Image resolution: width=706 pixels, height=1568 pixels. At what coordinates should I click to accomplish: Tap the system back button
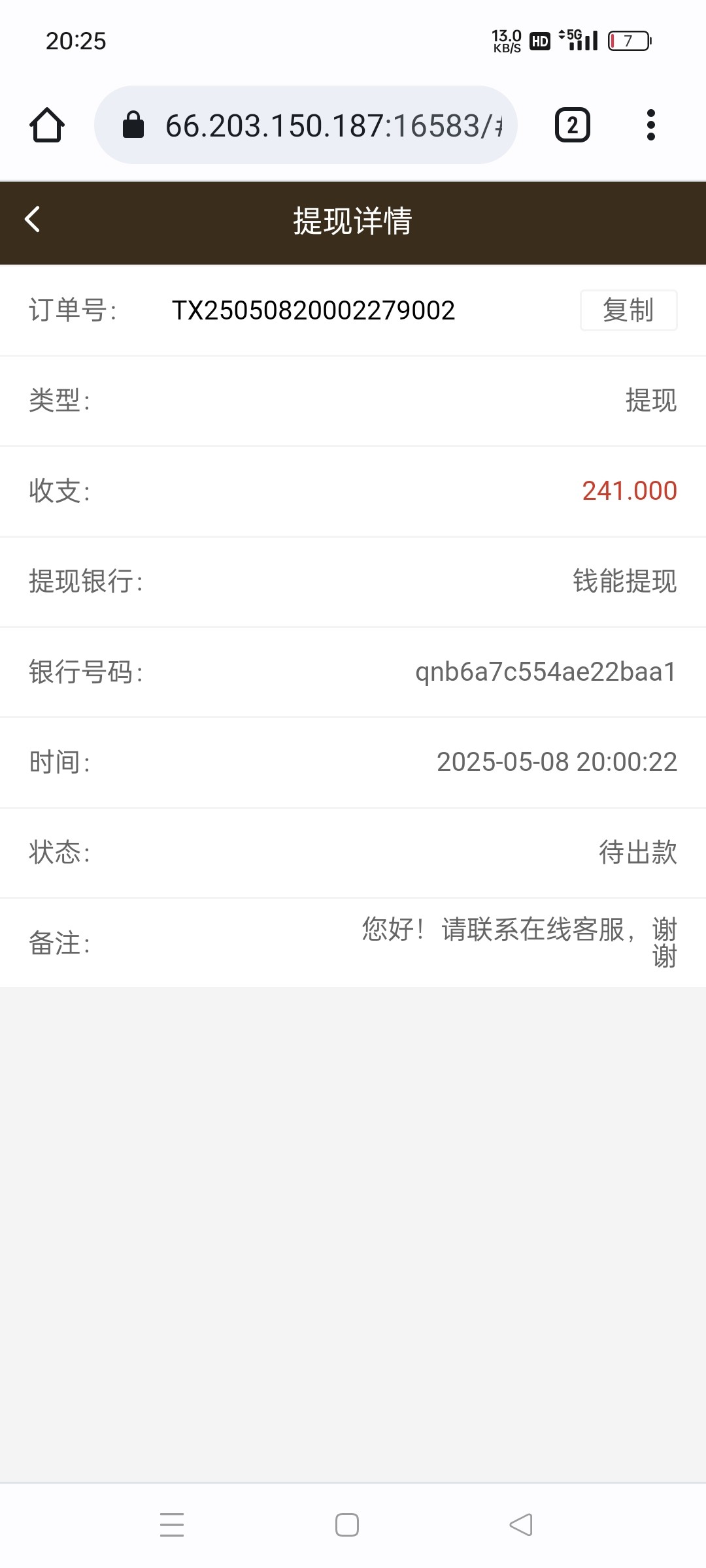pyautogui.click(x=521, y=1525)
